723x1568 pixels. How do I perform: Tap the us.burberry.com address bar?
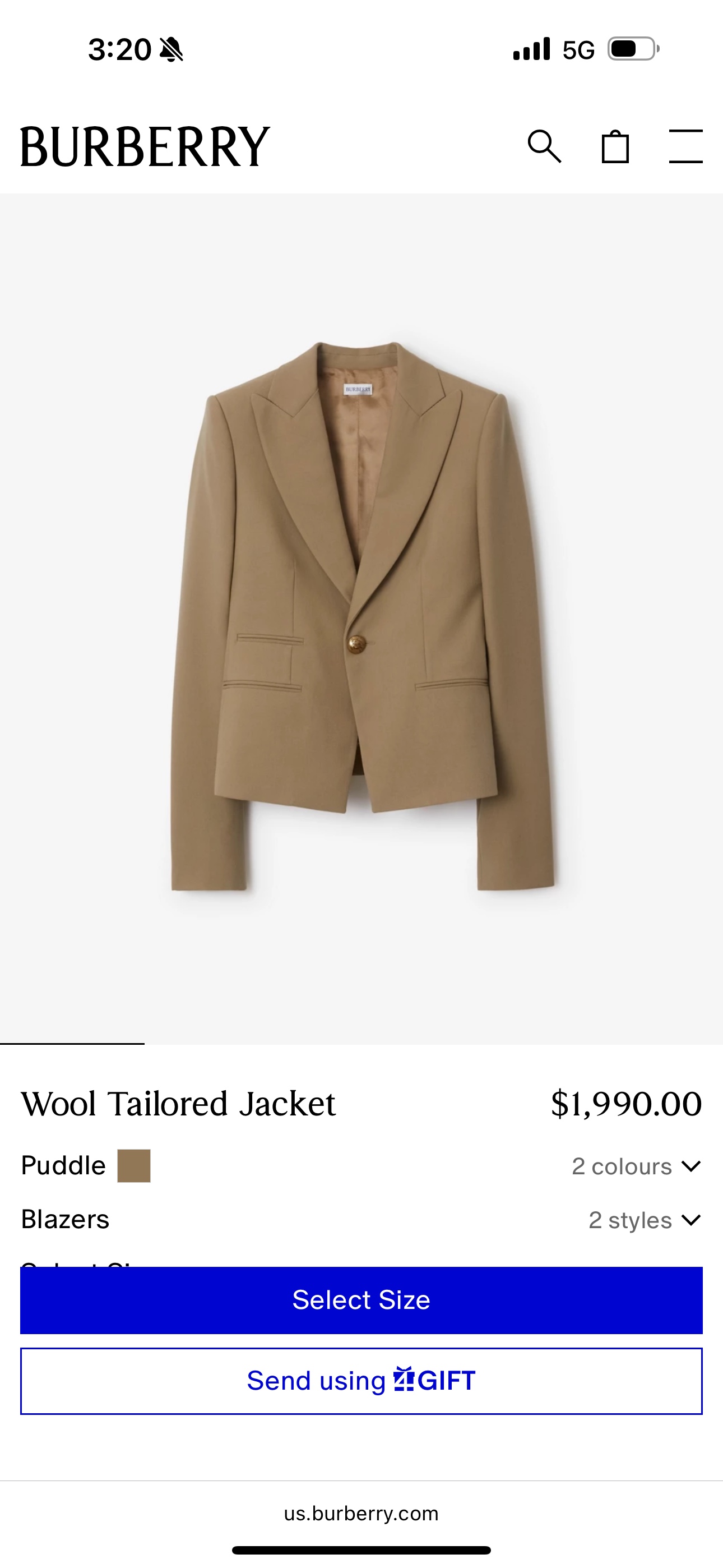coord(361,1513)
